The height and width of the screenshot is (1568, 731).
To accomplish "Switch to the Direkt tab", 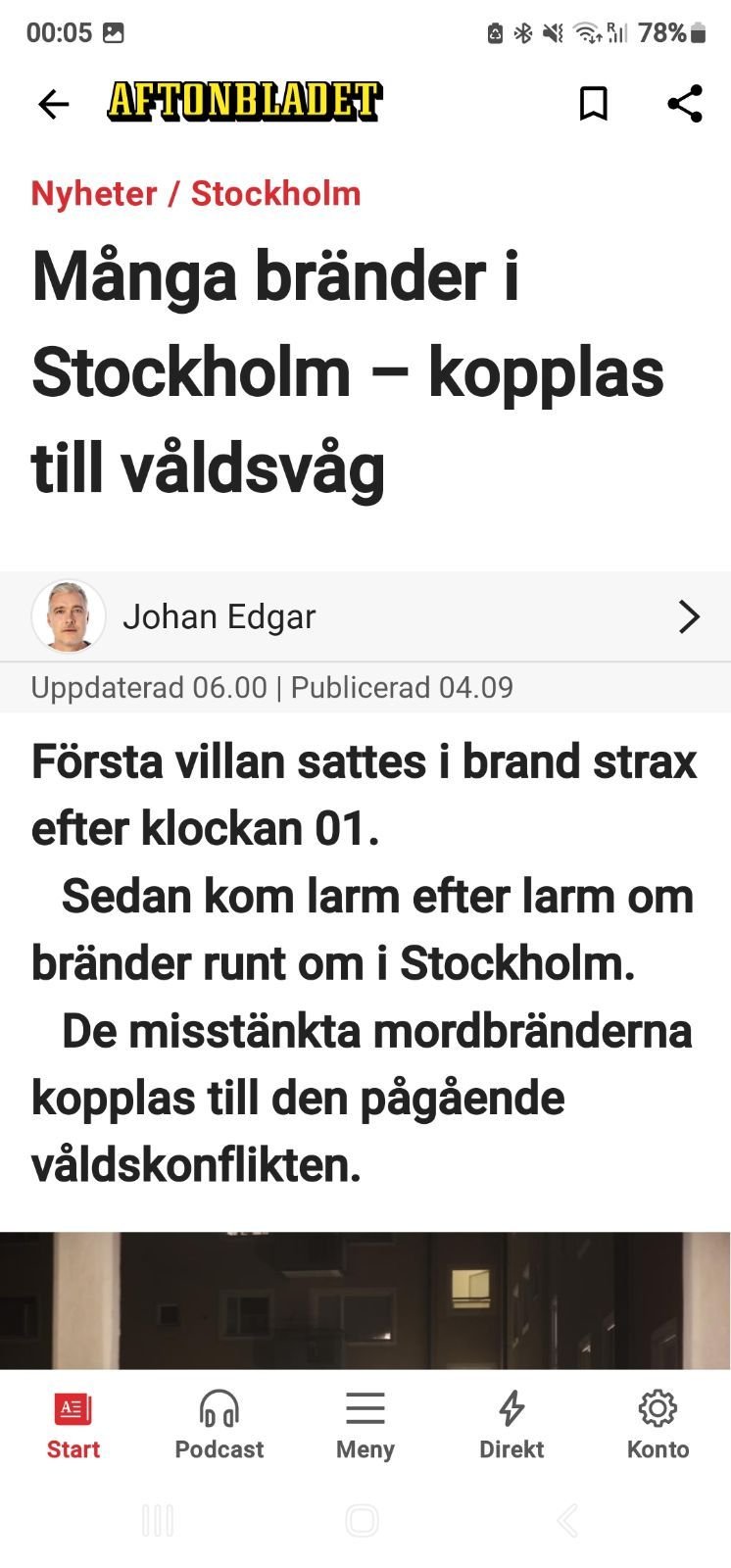I will (x=512, y=1426).
